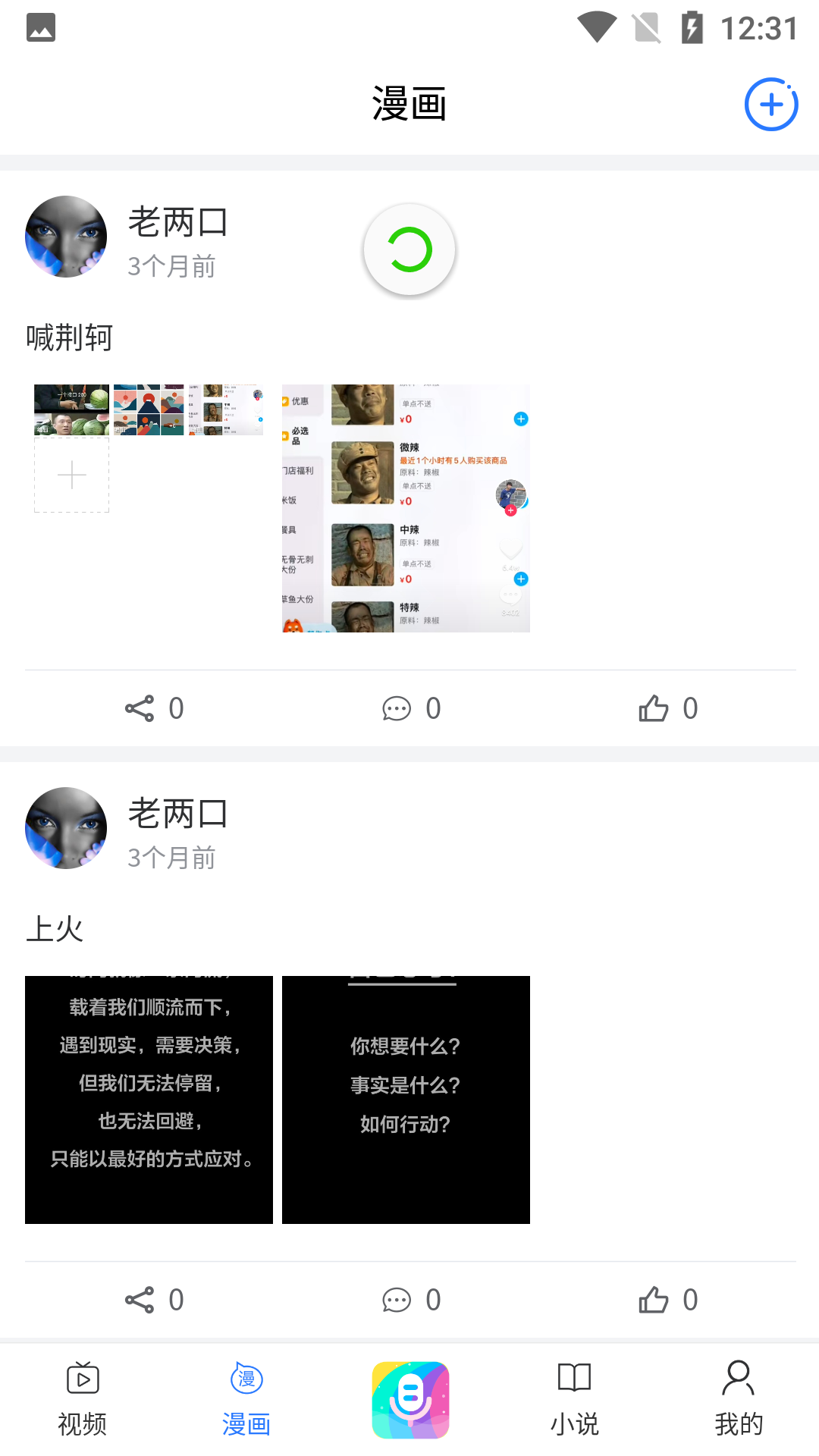Open 老两口 profile from 上火 post avatar
Image resolution: width=819 pixels, height=1456 pixels.
pyautogui.click(x=66, y=828)
